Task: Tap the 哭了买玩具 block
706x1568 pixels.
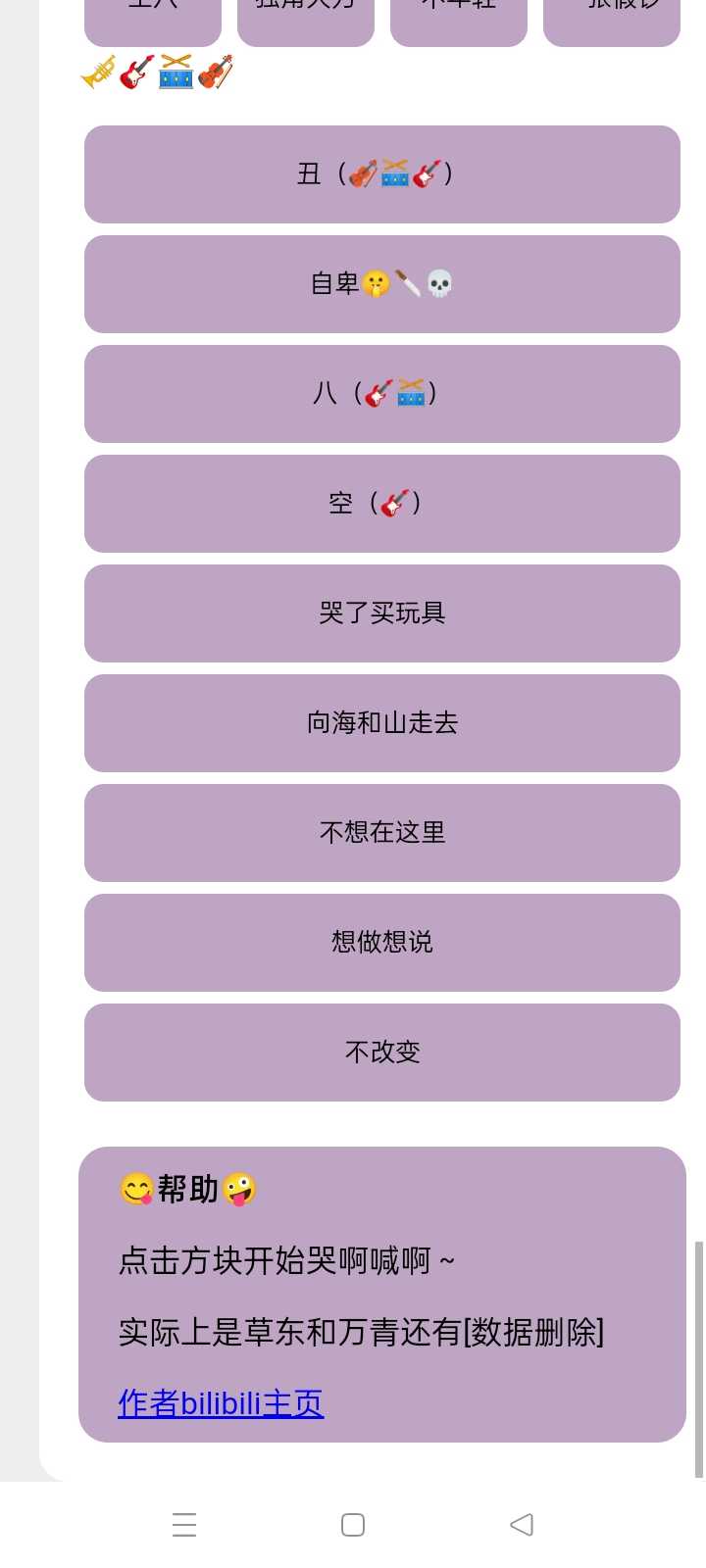Action: (382, 613)
